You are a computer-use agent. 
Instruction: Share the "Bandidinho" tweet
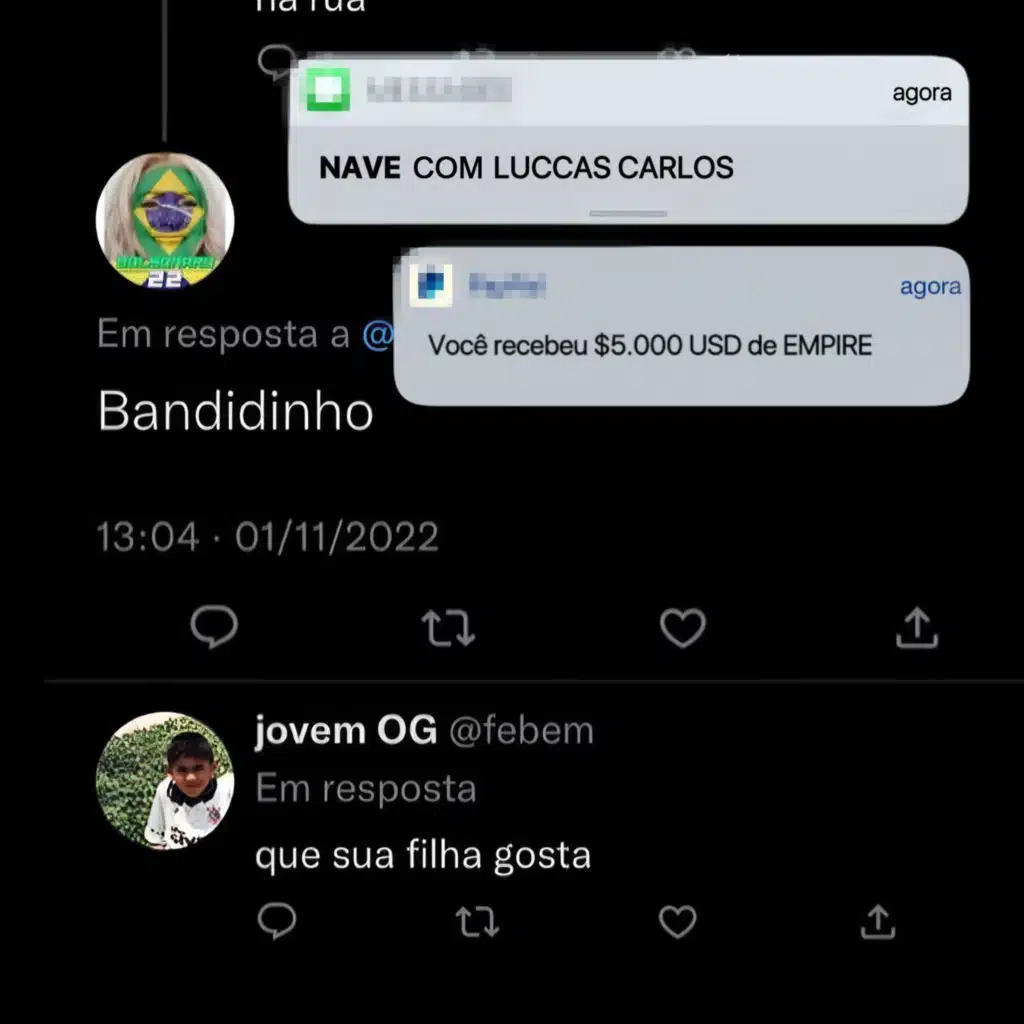click(x=917, y=628)
